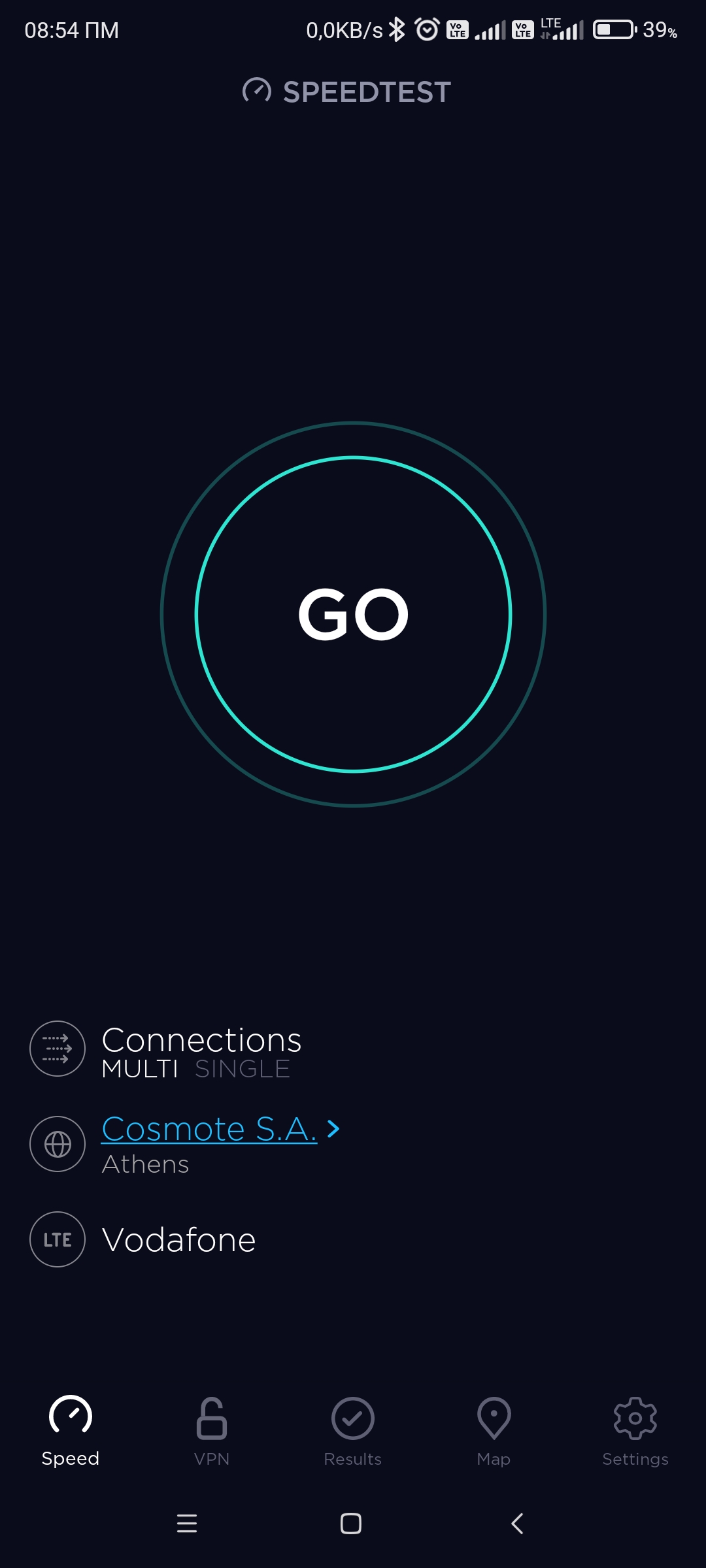706x1568 pixels.
Task: Go back with system back button
Action: point(517,1524)
